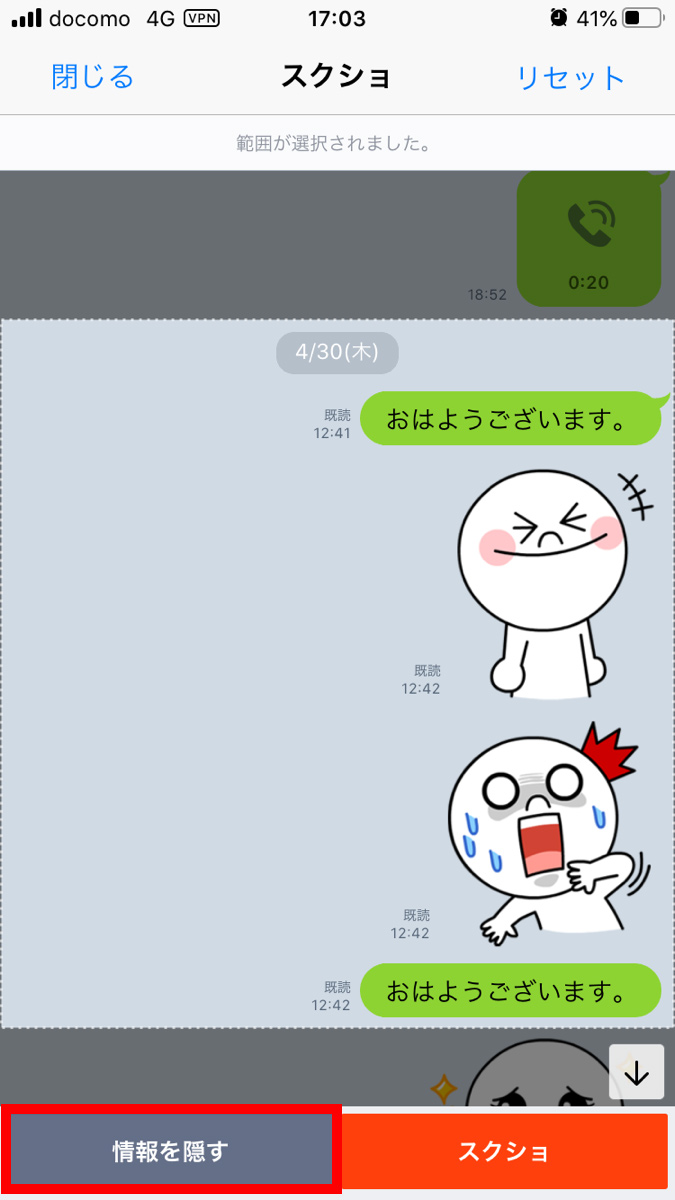
Task: Reset the selection with リセット
Action: pyautogui.click(x=570, y=77)
